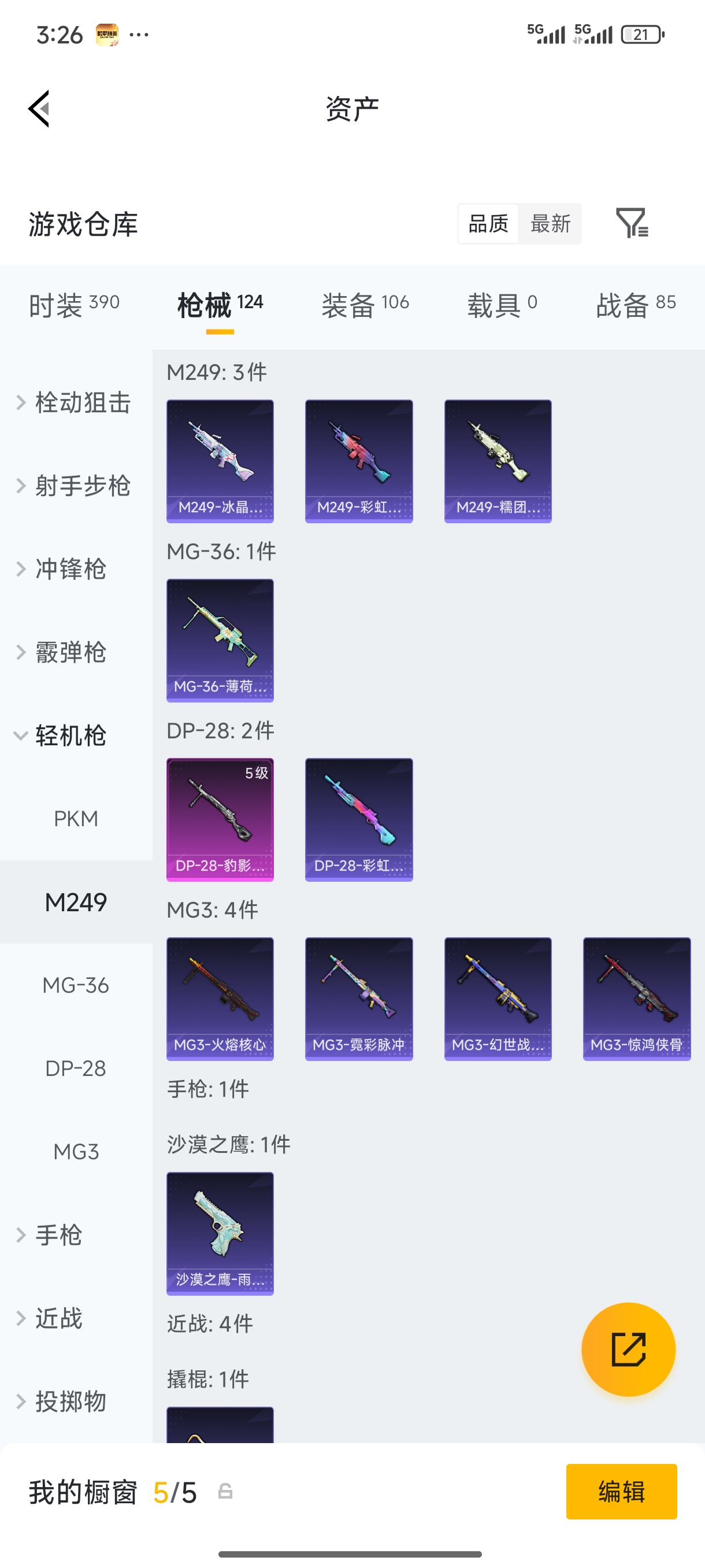
Task: Tap the 编辑 button
Action: click(621, 1491)
